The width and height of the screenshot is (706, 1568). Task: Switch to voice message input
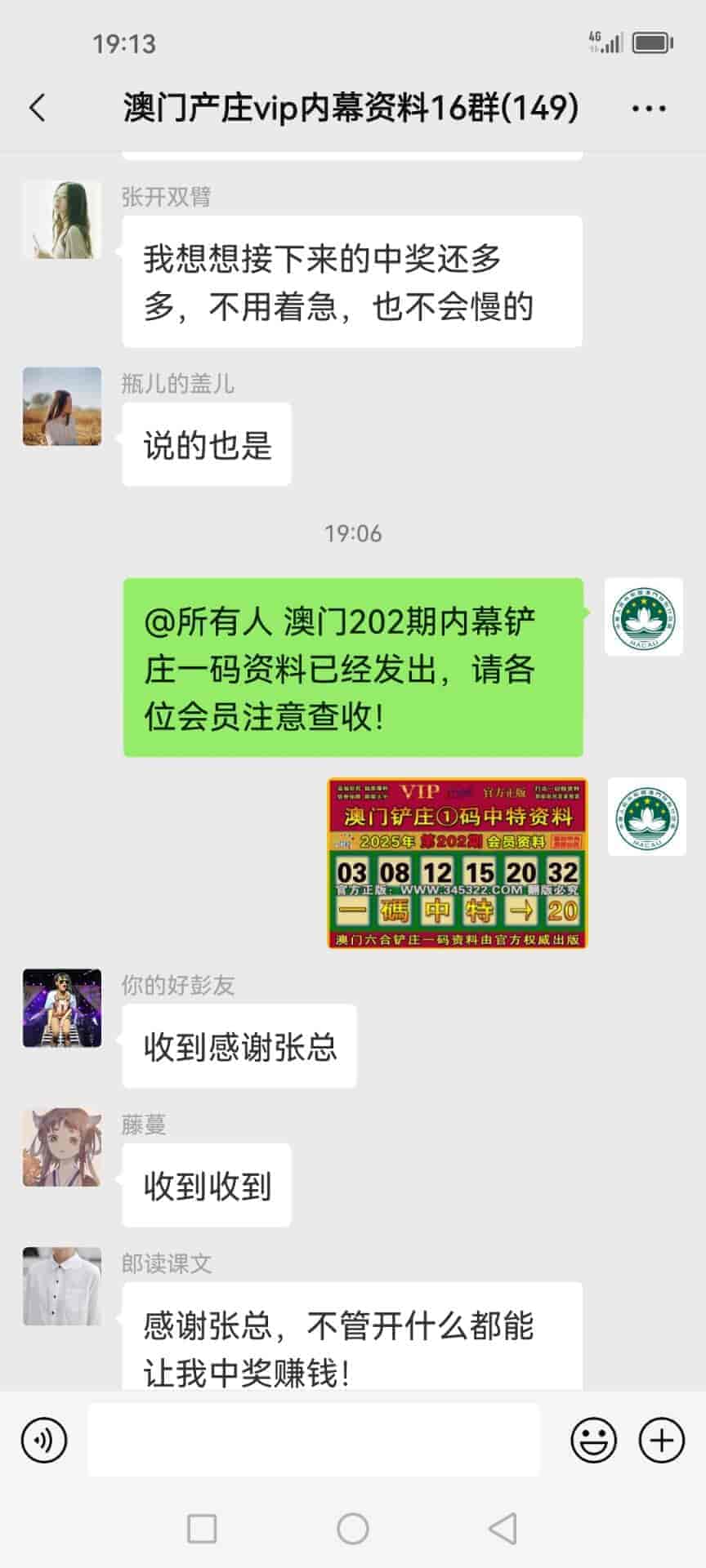[x=44, y=1440]
